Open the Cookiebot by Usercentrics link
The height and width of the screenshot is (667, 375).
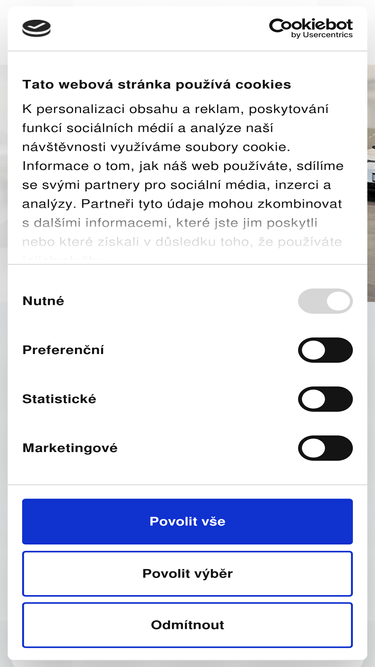click(311, 29)
